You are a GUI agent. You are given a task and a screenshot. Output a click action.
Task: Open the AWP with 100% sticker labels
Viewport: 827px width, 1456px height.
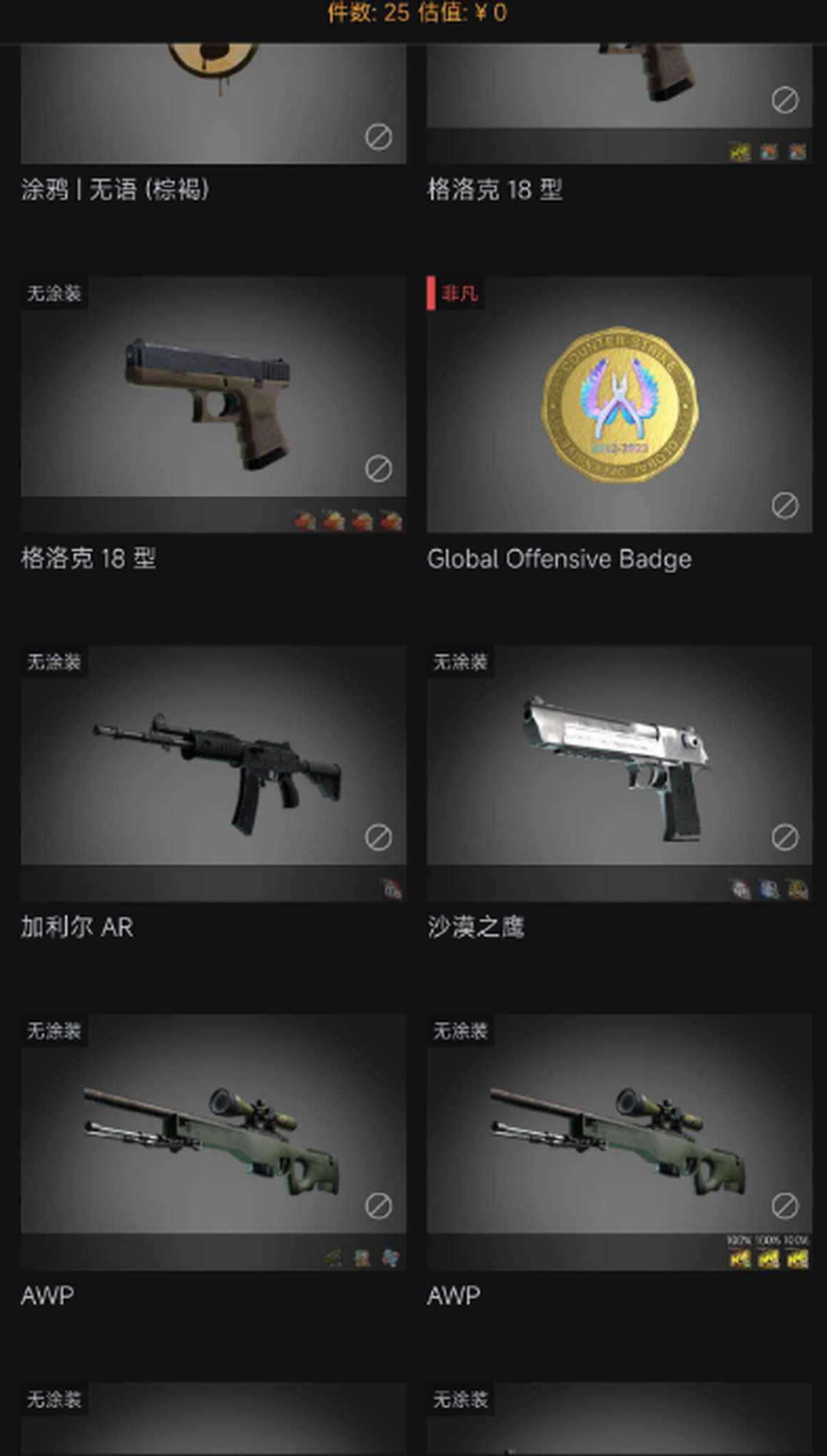pos(619,1140)
